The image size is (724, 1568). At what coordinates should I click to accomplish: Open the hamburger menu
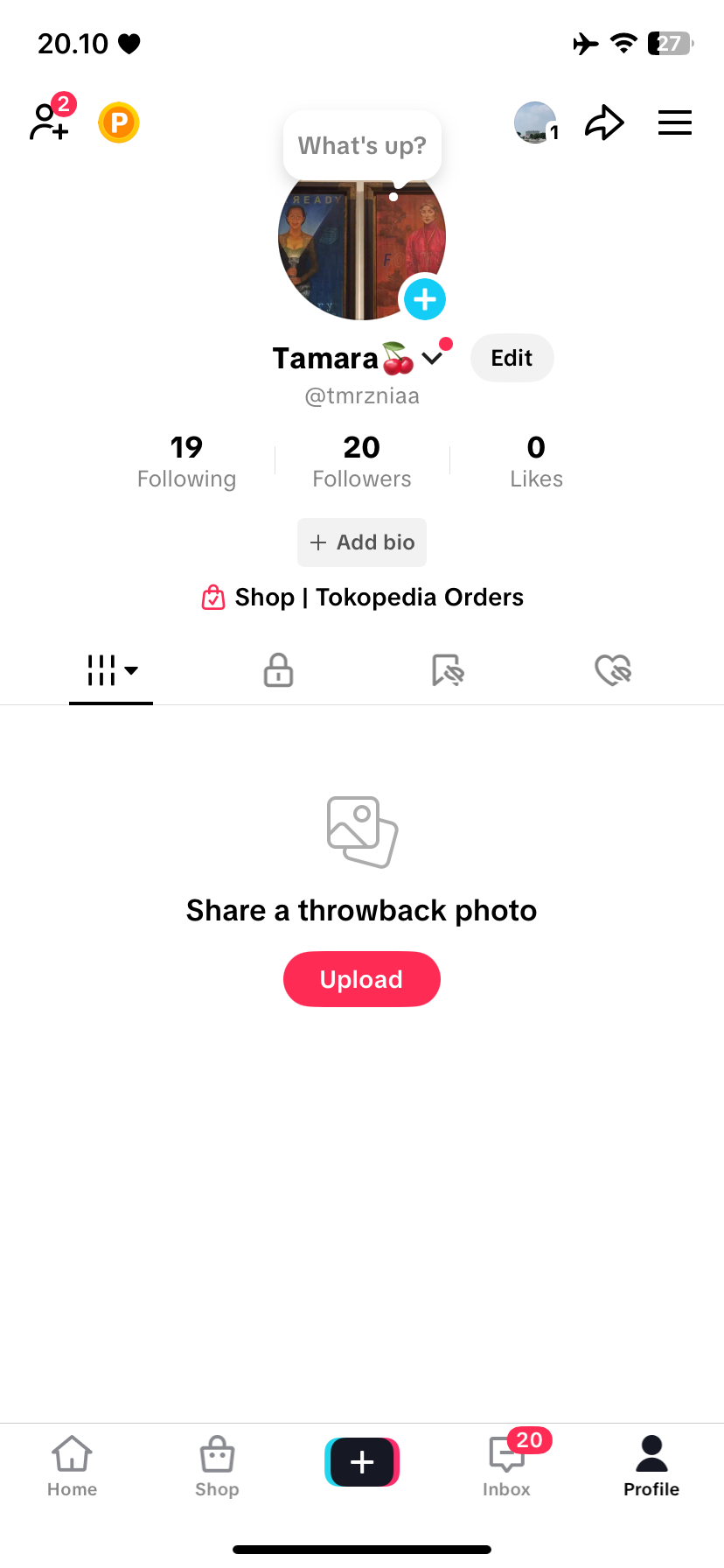pos(675,122)
